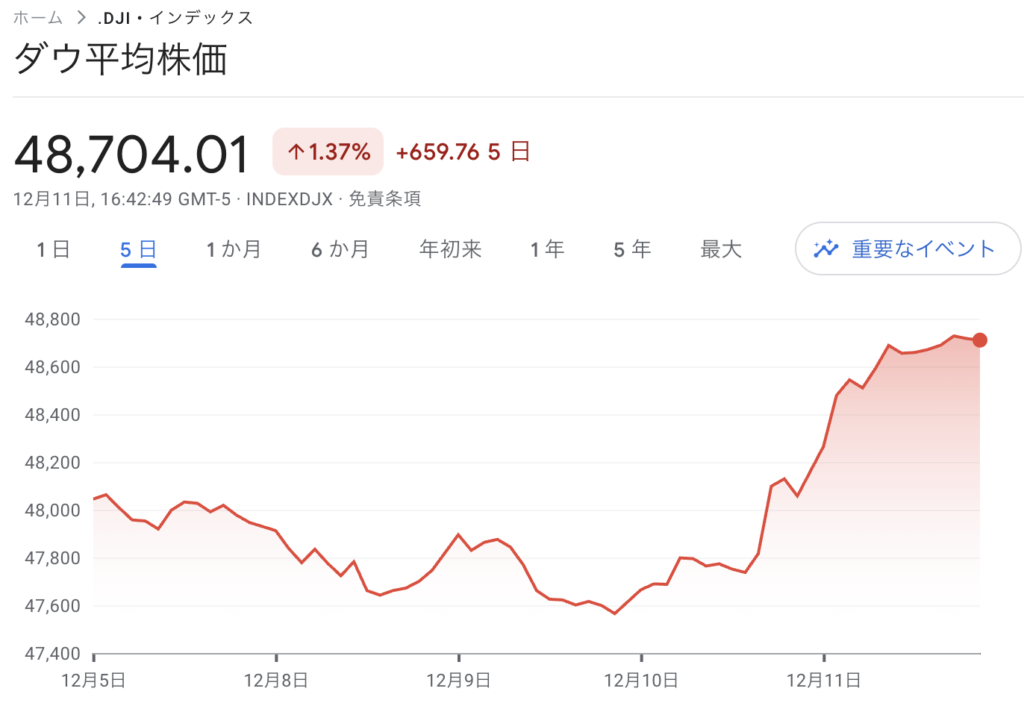Show the 1か月 chart range
This screenshot has width=1024, height=703.
tap(233, 249)
